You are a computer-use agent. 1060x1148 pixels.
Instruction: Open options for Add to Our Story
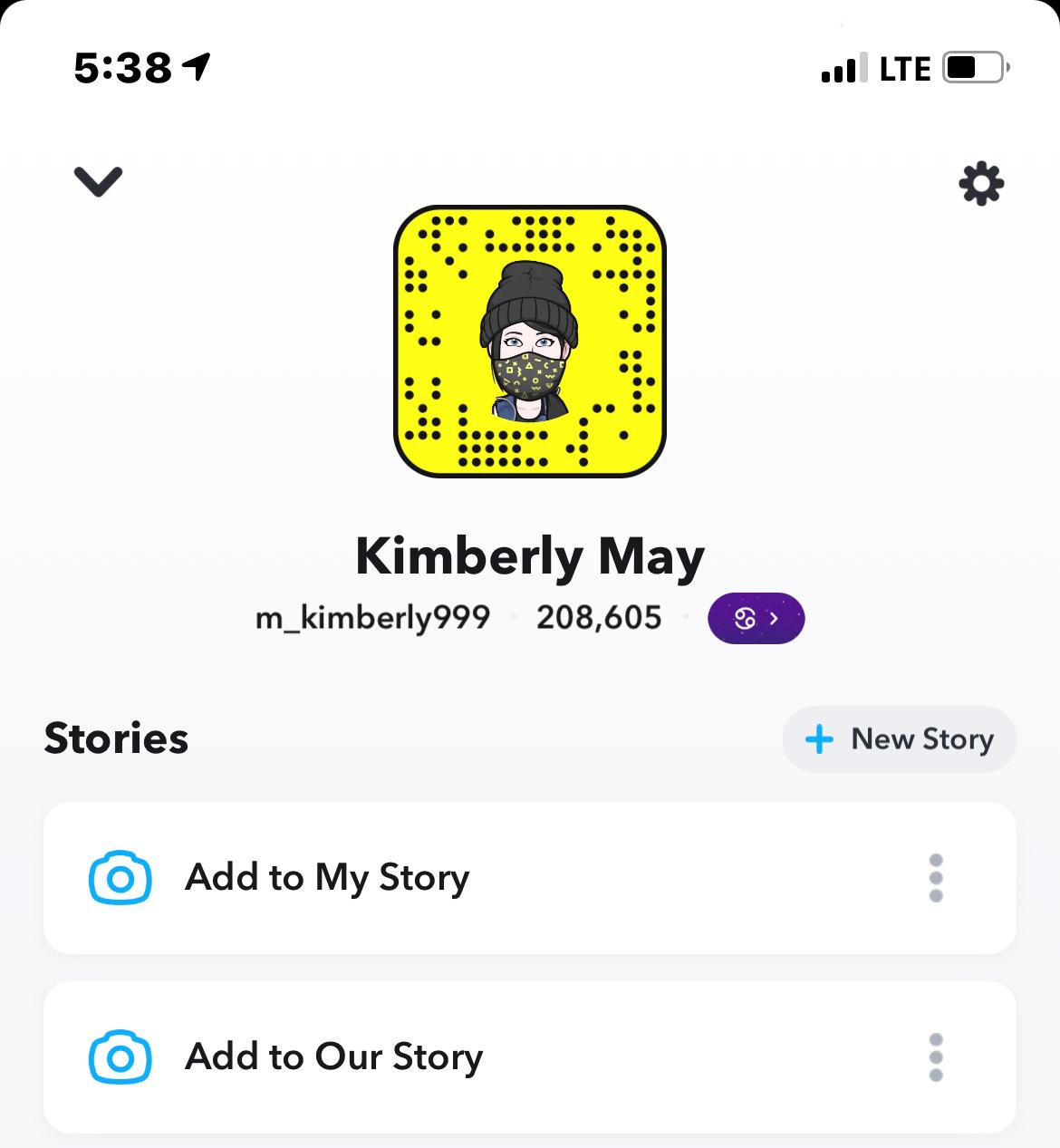(x=936, y=1056)
